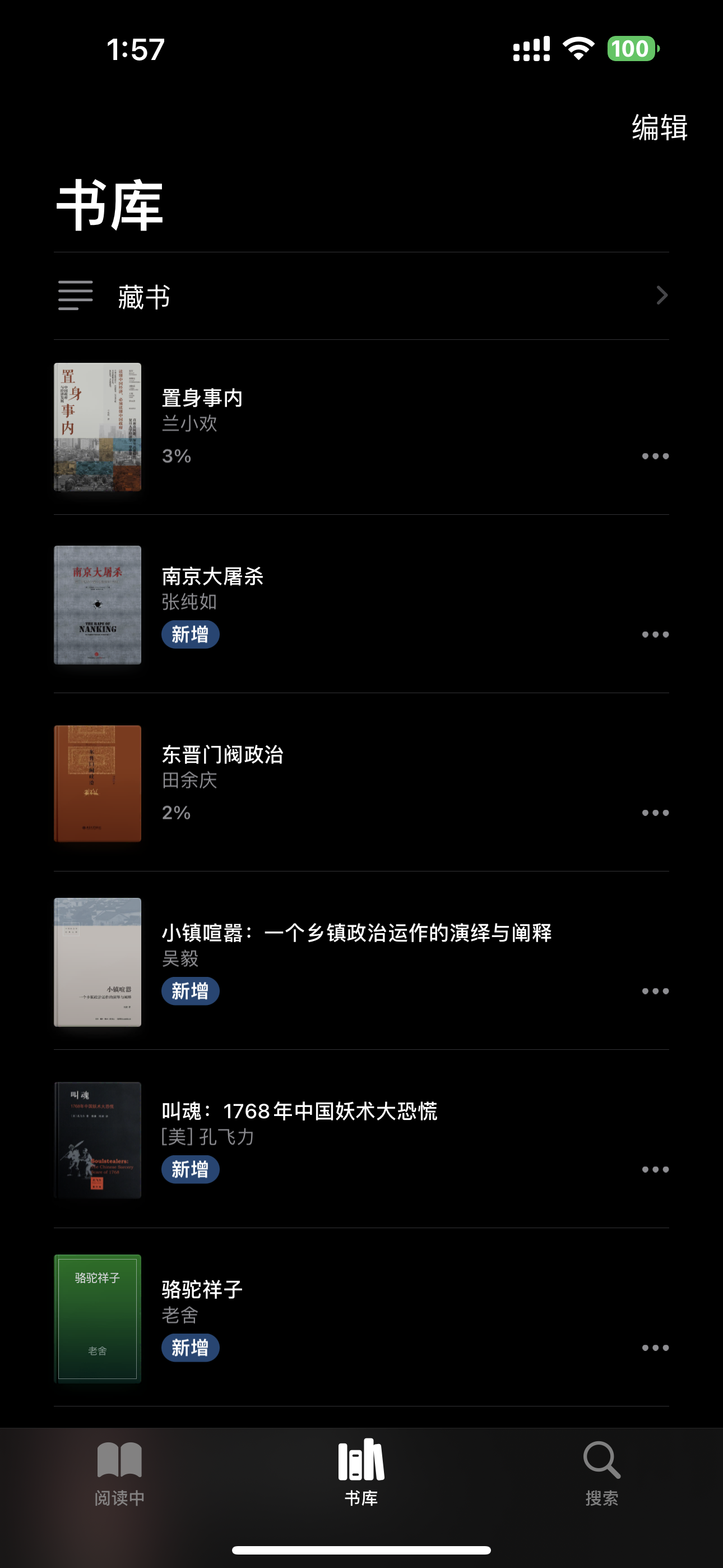This screenshot has height=1568, width=723.
Task: Open more options for 置身事内
Action: coord(655,456)
